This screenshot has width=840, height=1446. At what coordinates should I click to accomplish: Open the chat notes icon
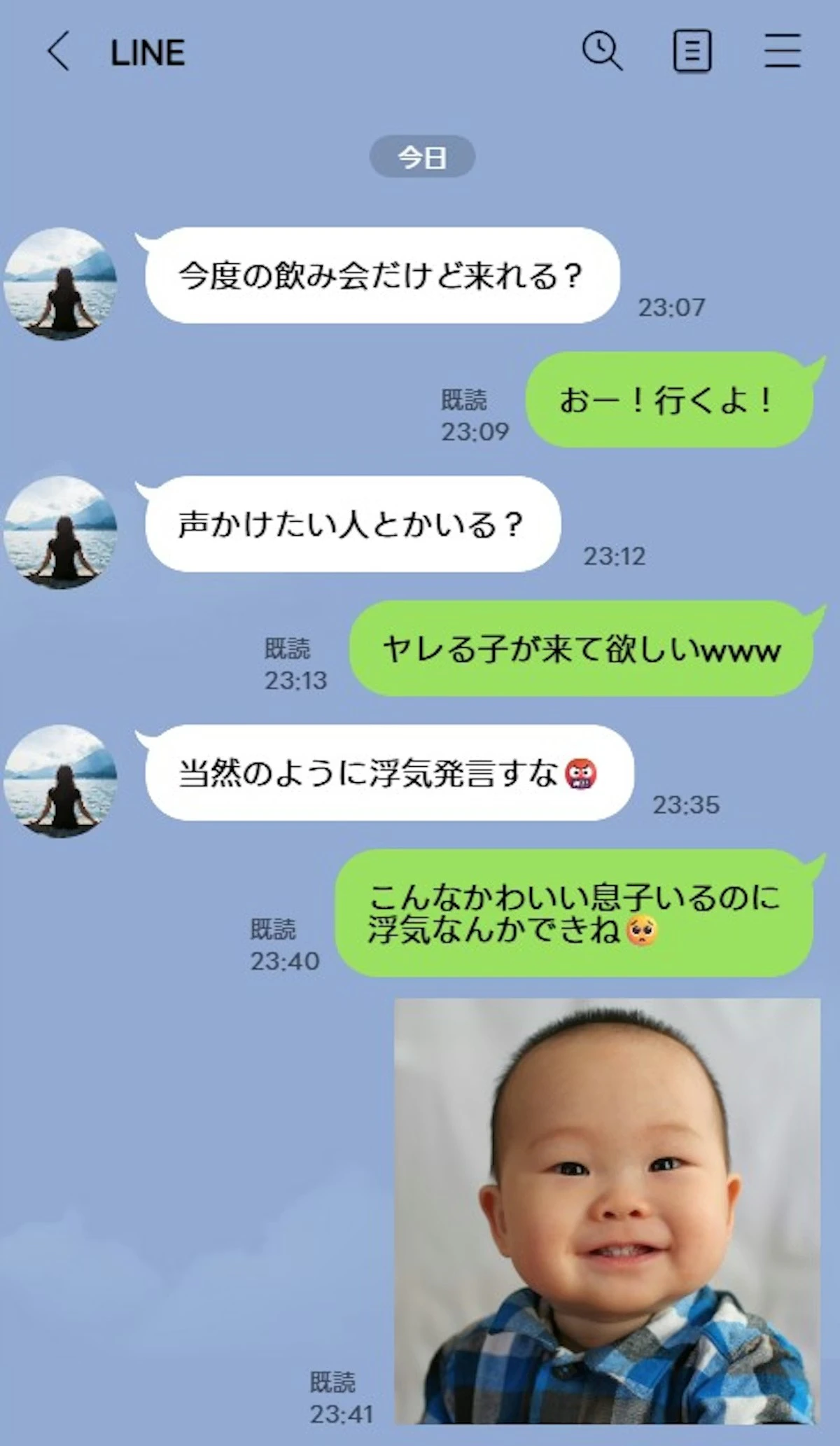(x=692, y=51)
